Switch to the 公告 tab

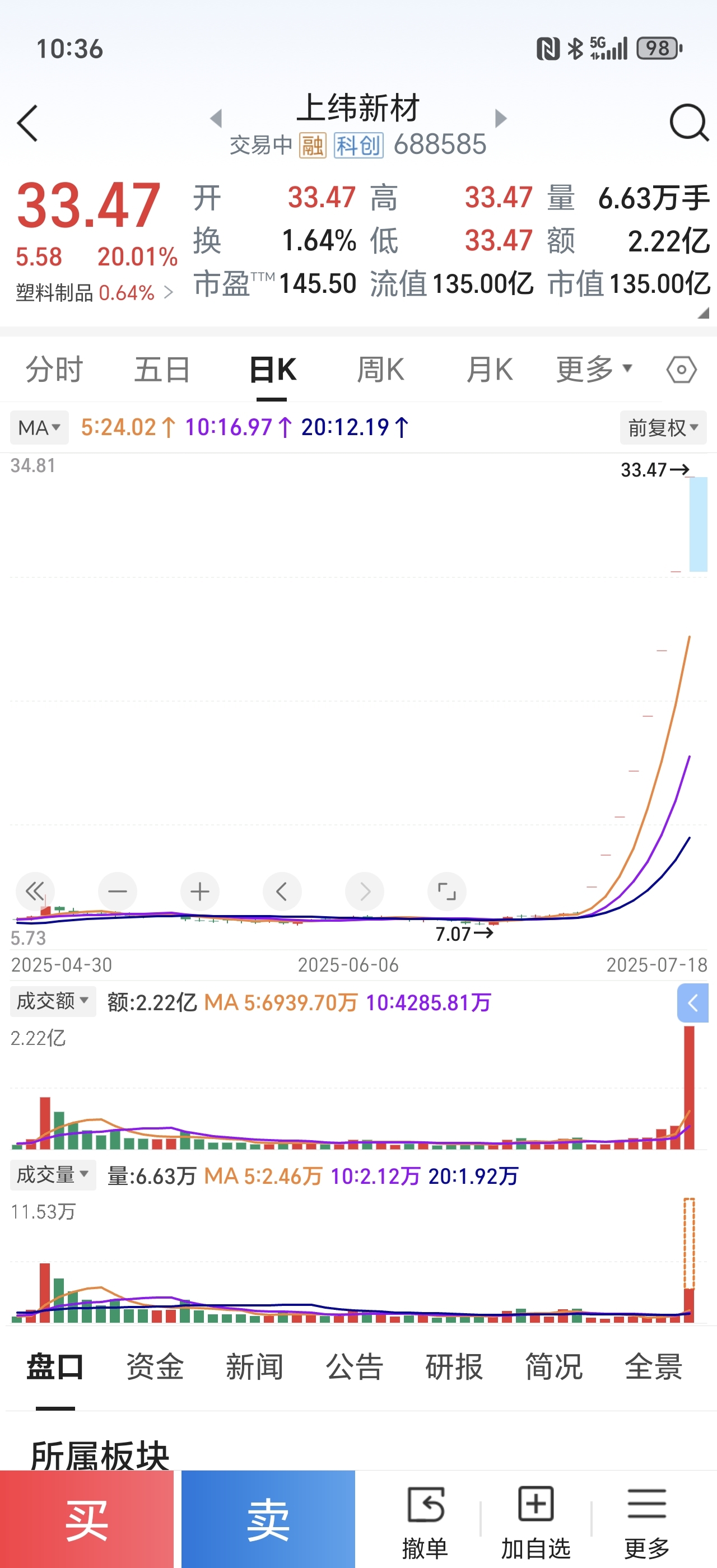click(354, 1367)
